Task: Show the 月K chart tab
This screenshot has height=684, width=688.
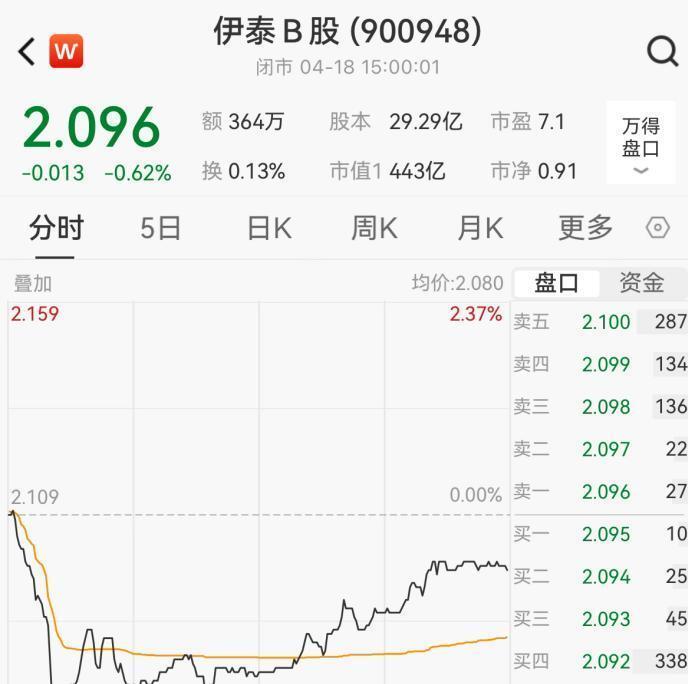Action: (479, 228)
